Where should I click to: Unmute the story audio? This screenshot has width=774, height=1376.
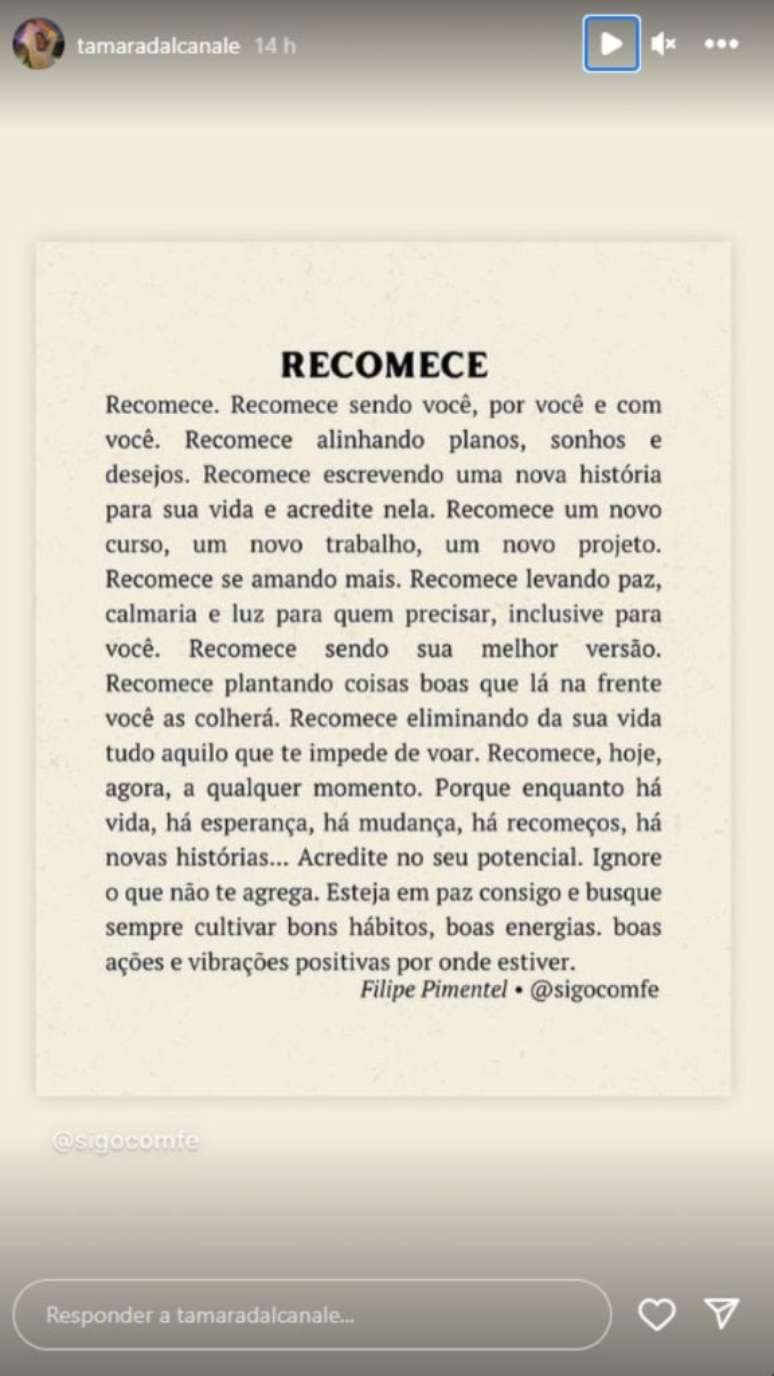[x=664, y=44]
